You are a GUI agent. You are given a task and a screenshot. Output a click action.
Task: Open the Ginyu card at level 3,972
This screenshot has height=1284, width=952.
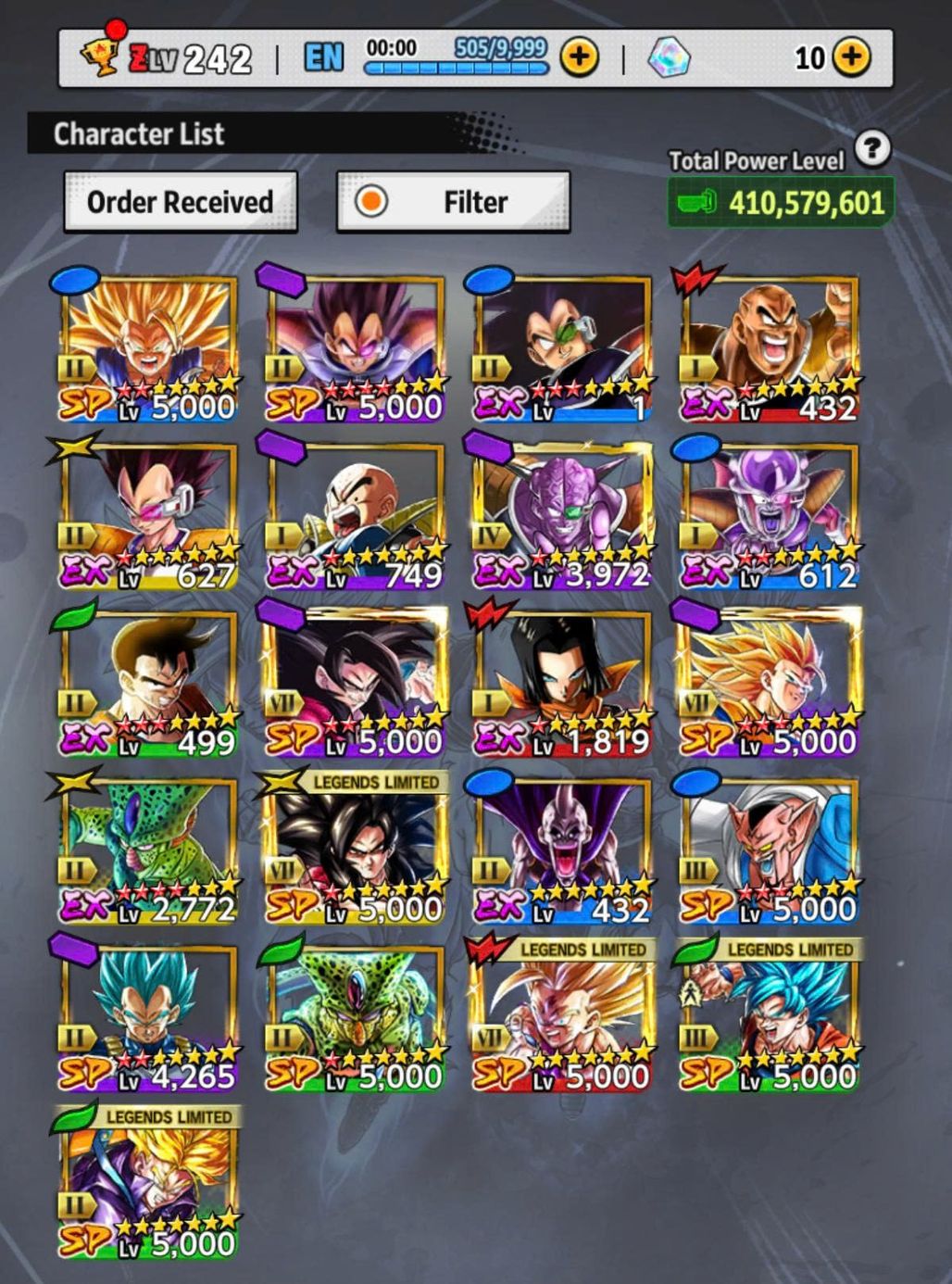pyautogui.click(x=563, y=517)
